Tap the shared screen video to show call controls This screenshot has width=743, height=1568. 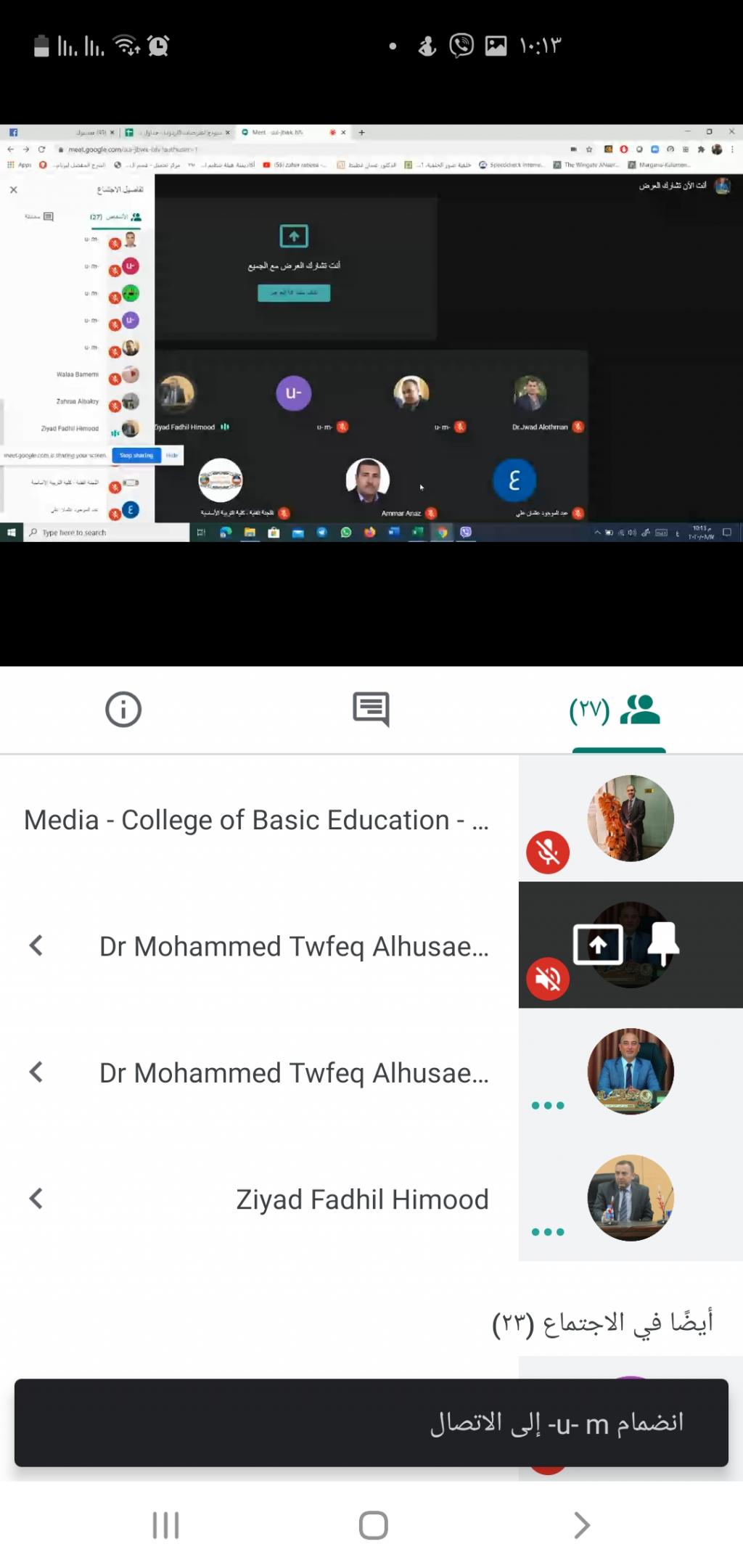pyautogui.click(x=371, y=334)
